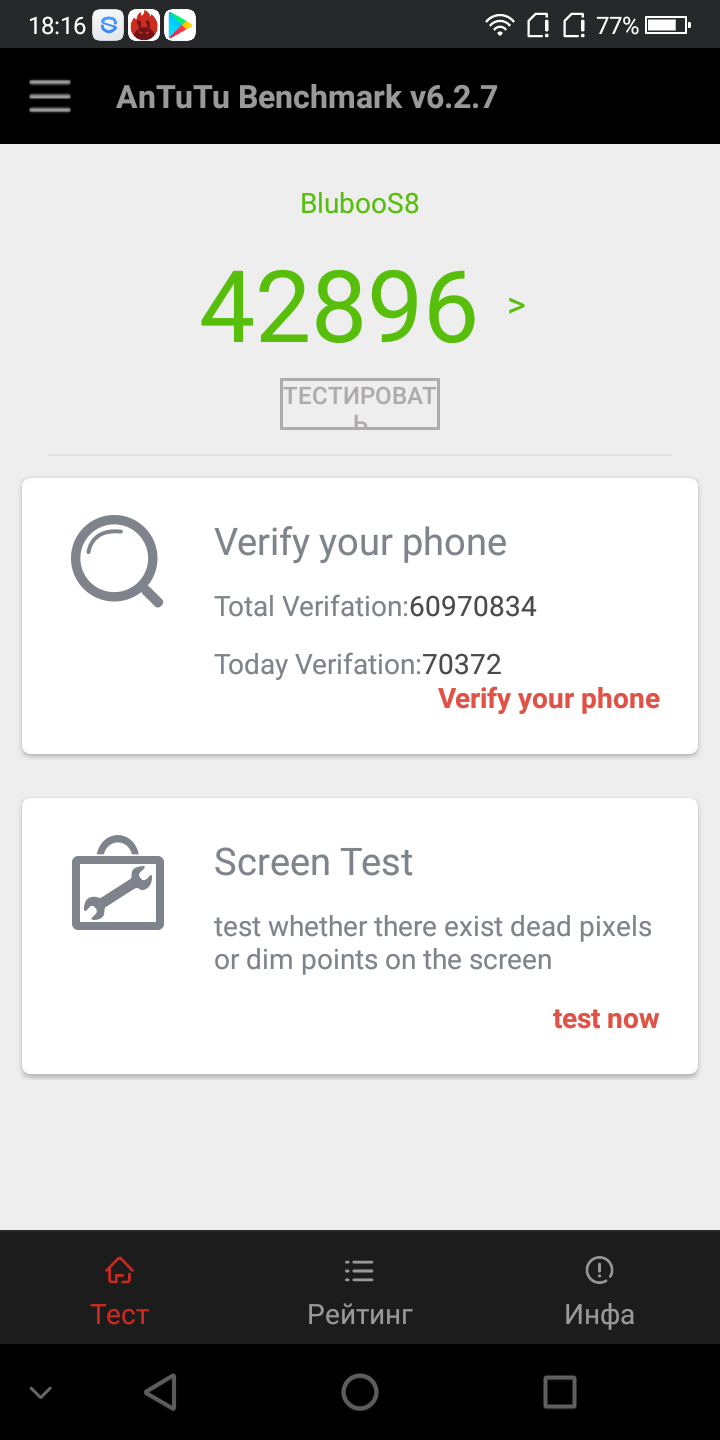Select the Тест tab
This screenshot has width=720, height=1440.
[x=120, y=1291]
